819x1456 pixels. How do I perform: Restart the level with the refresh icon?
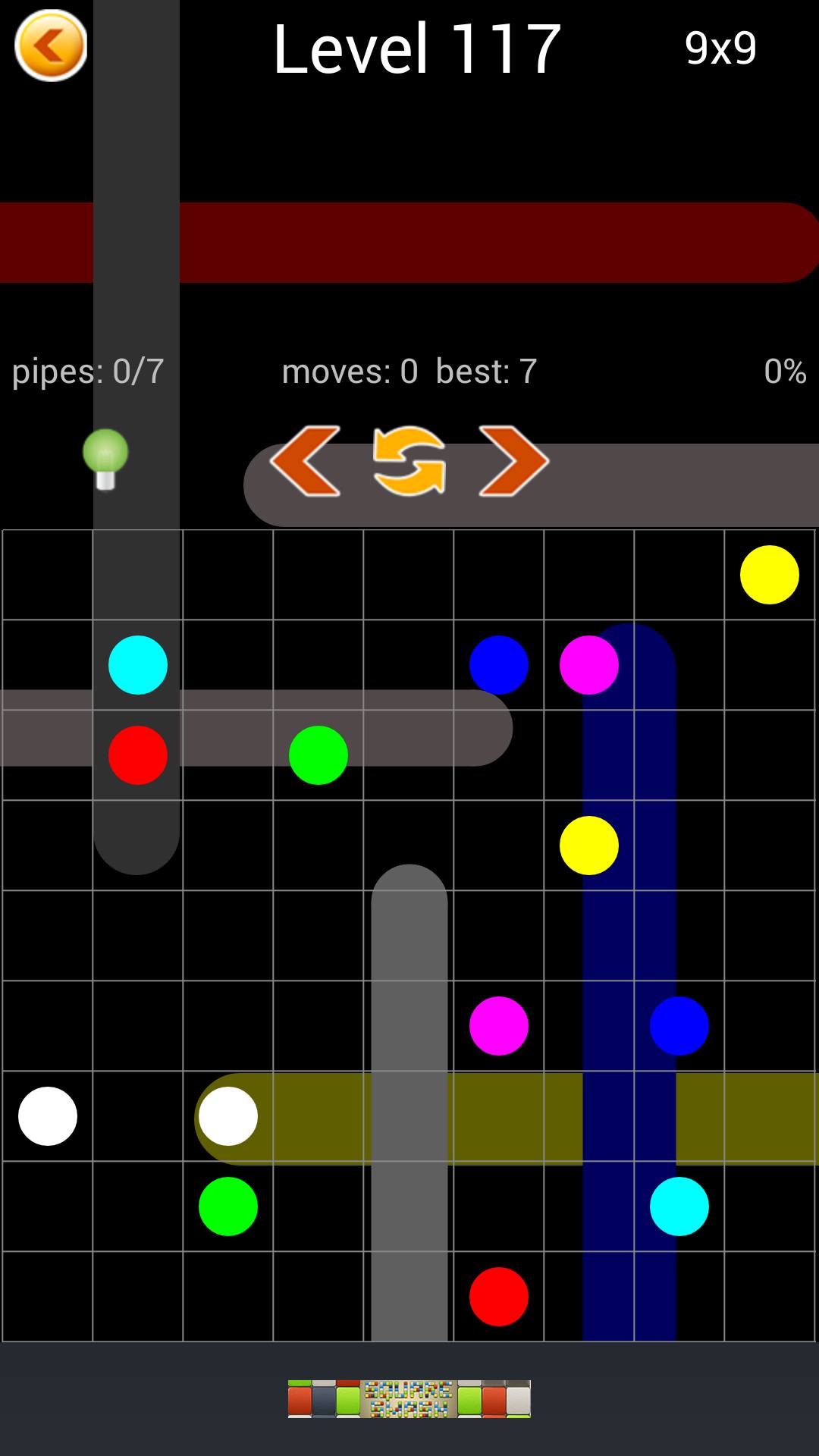409,461
